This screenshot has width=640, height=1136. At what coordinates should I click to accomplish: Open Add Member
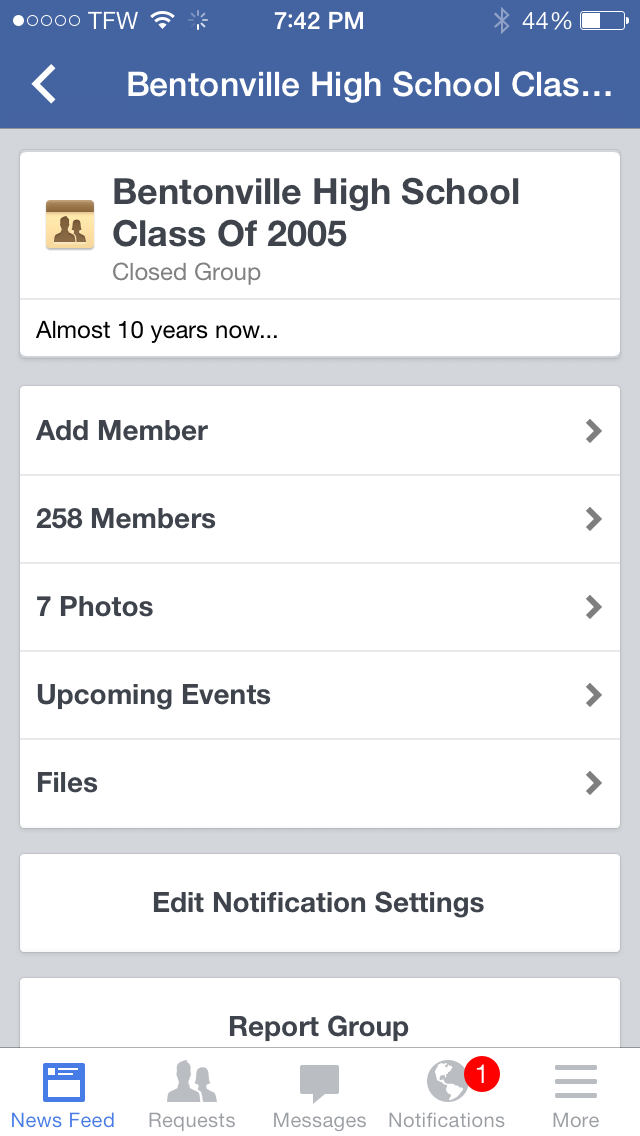320,431
